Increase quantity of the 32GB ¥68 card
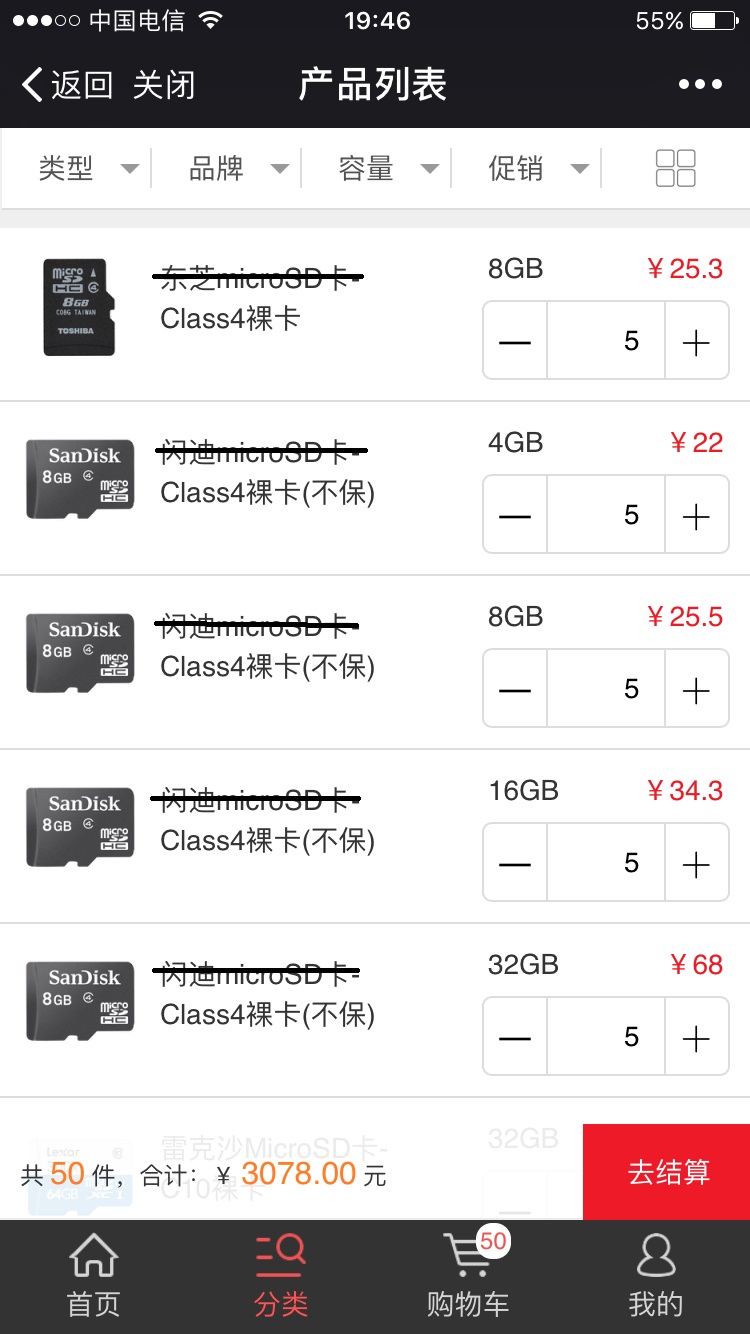 pos(696,1038)
